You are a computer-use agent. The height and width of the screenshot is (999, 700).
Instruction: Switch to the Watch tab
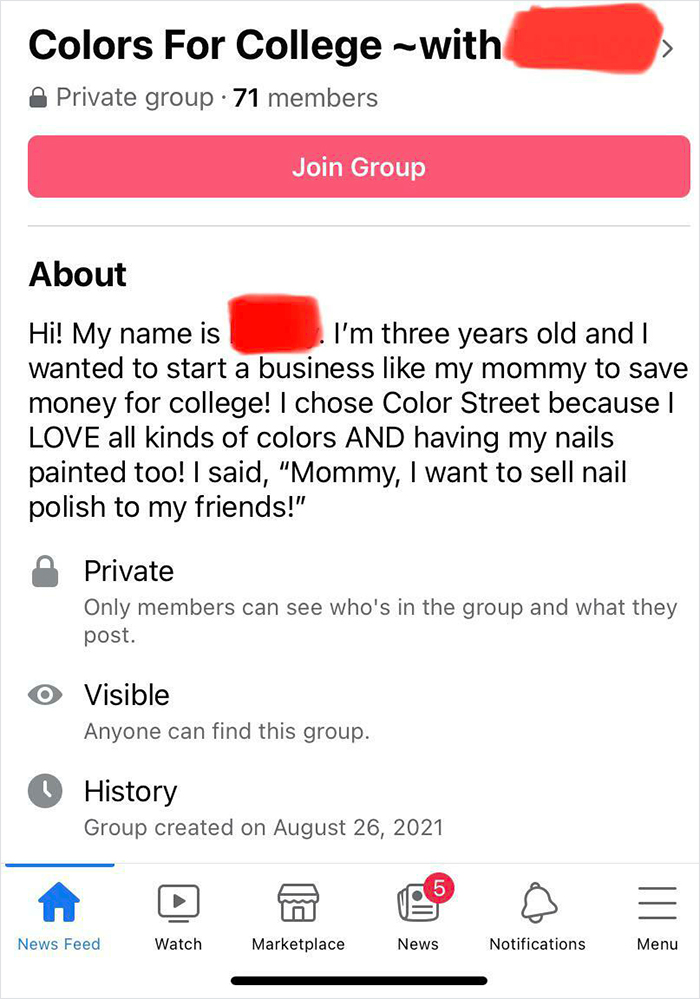pos(178,916)
